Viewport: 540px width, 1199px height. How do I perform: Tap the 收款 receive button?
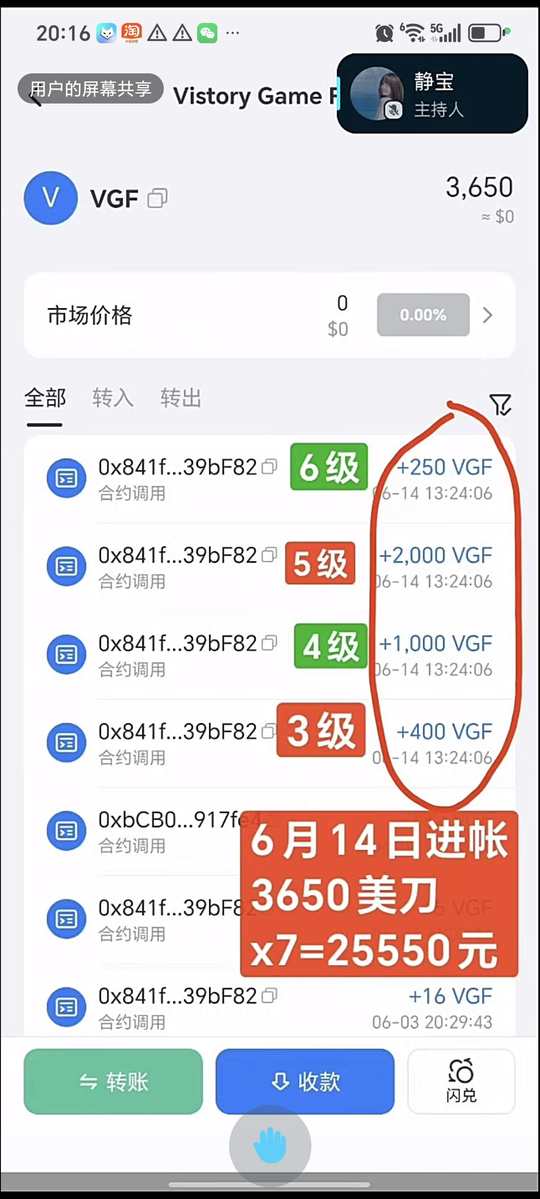(x=304, y=1081)
